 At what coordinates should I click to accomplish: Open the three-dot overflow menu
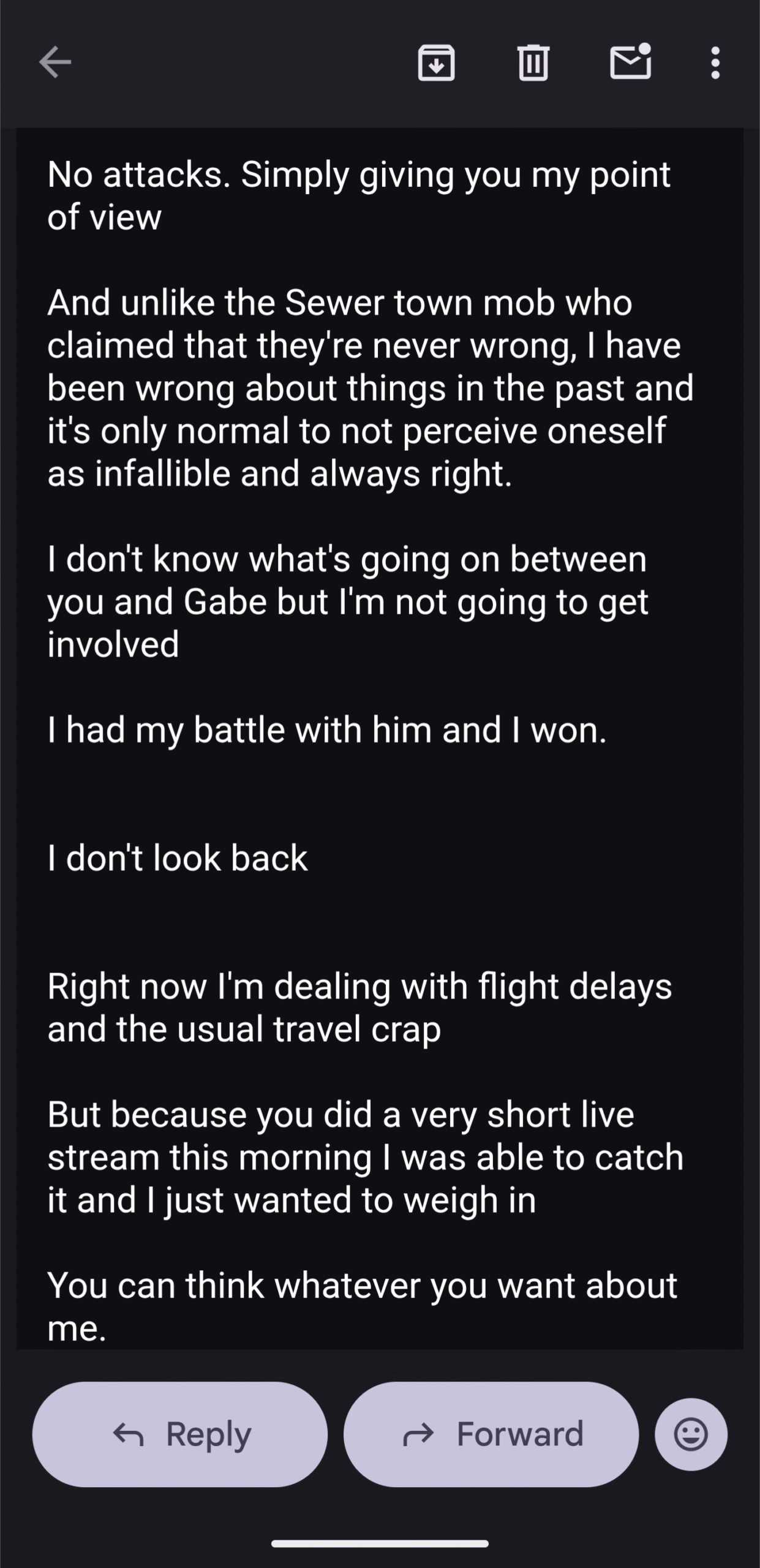click(715, 62)
